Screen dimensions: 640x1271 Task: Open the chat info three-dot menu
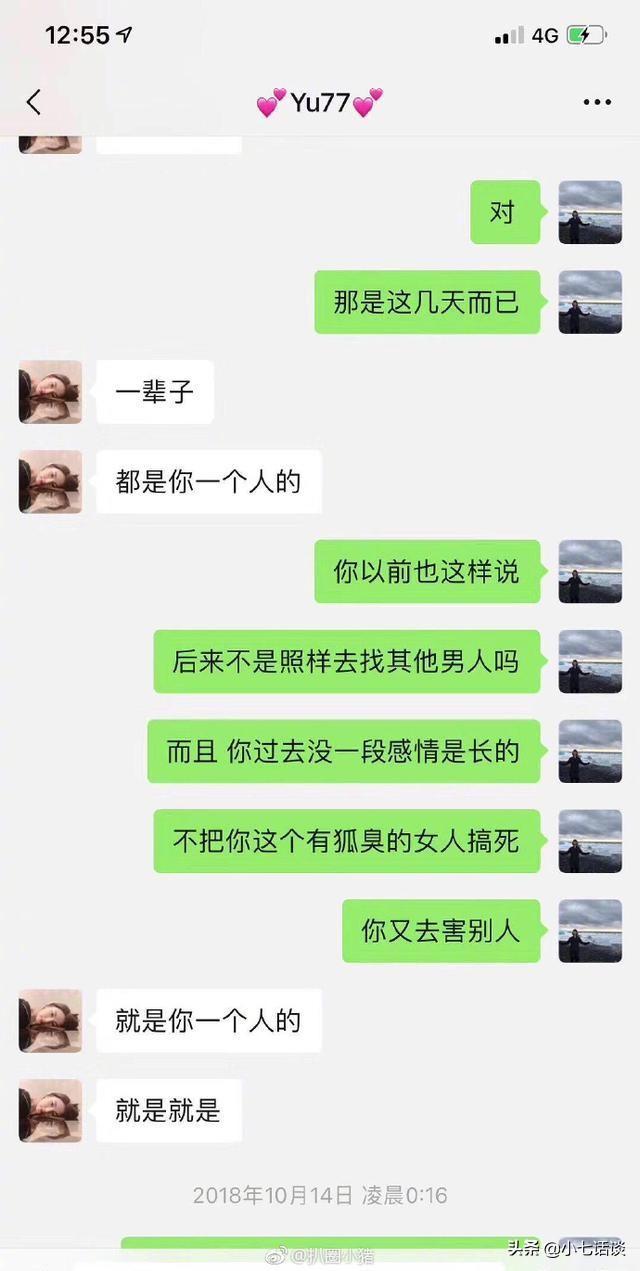pyautogui.click(x=597, y=103)
